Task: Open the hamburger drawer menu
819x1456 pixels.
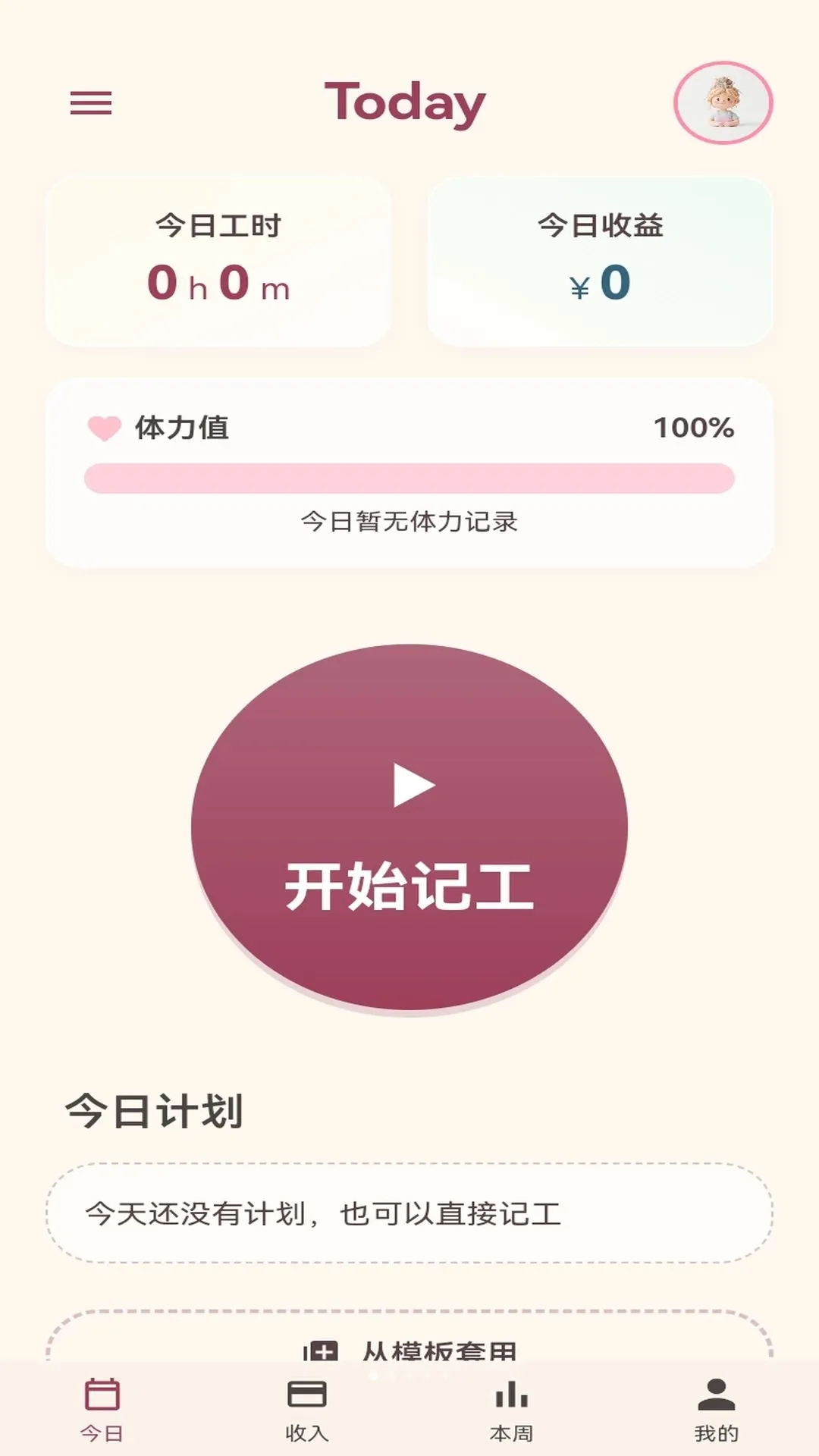Action: [x=91, y=103]
